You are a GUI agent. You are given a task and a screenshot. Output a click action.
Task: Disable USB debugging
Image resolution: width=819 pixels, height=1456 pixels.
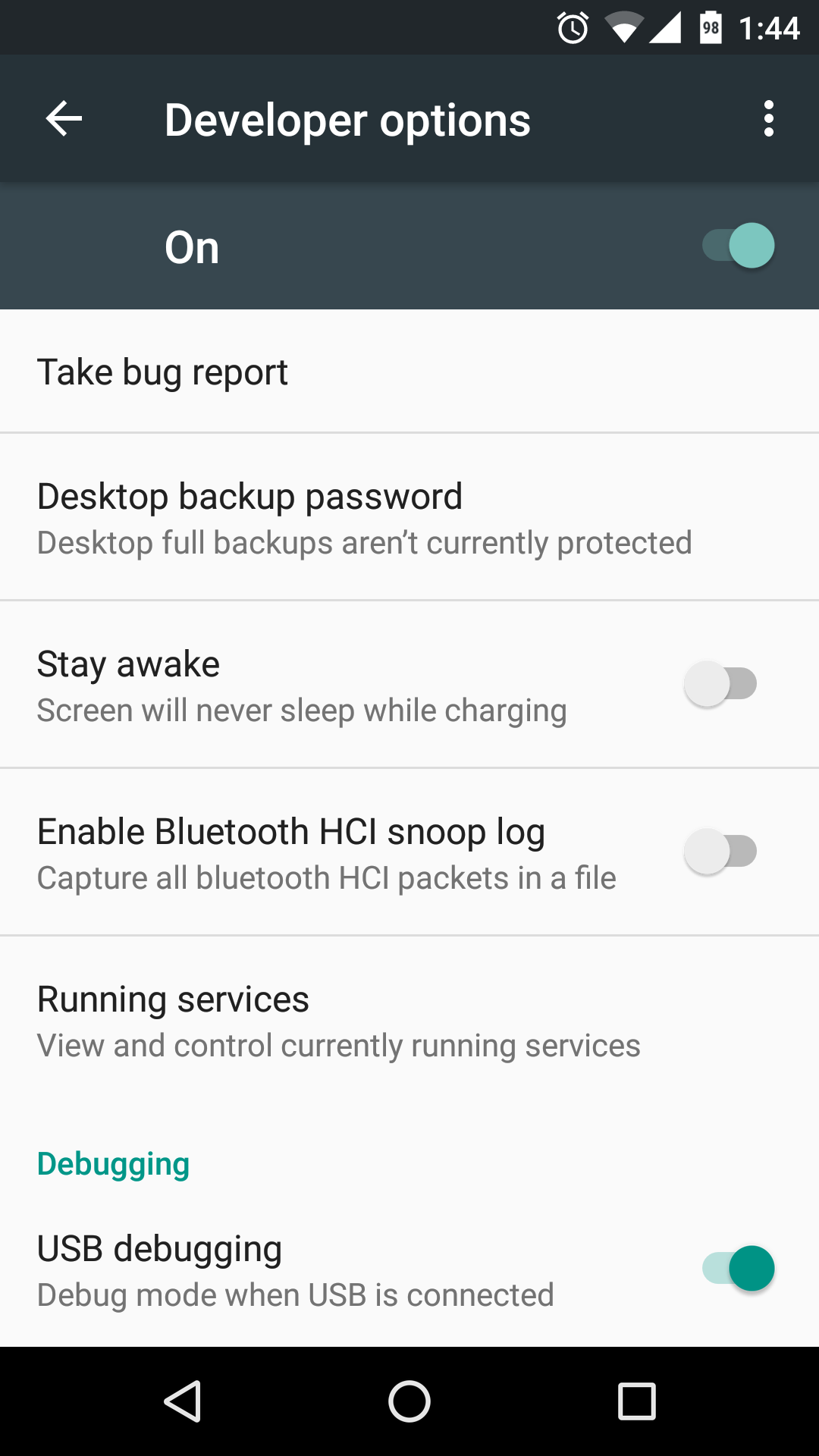(x=738, y=1268)
